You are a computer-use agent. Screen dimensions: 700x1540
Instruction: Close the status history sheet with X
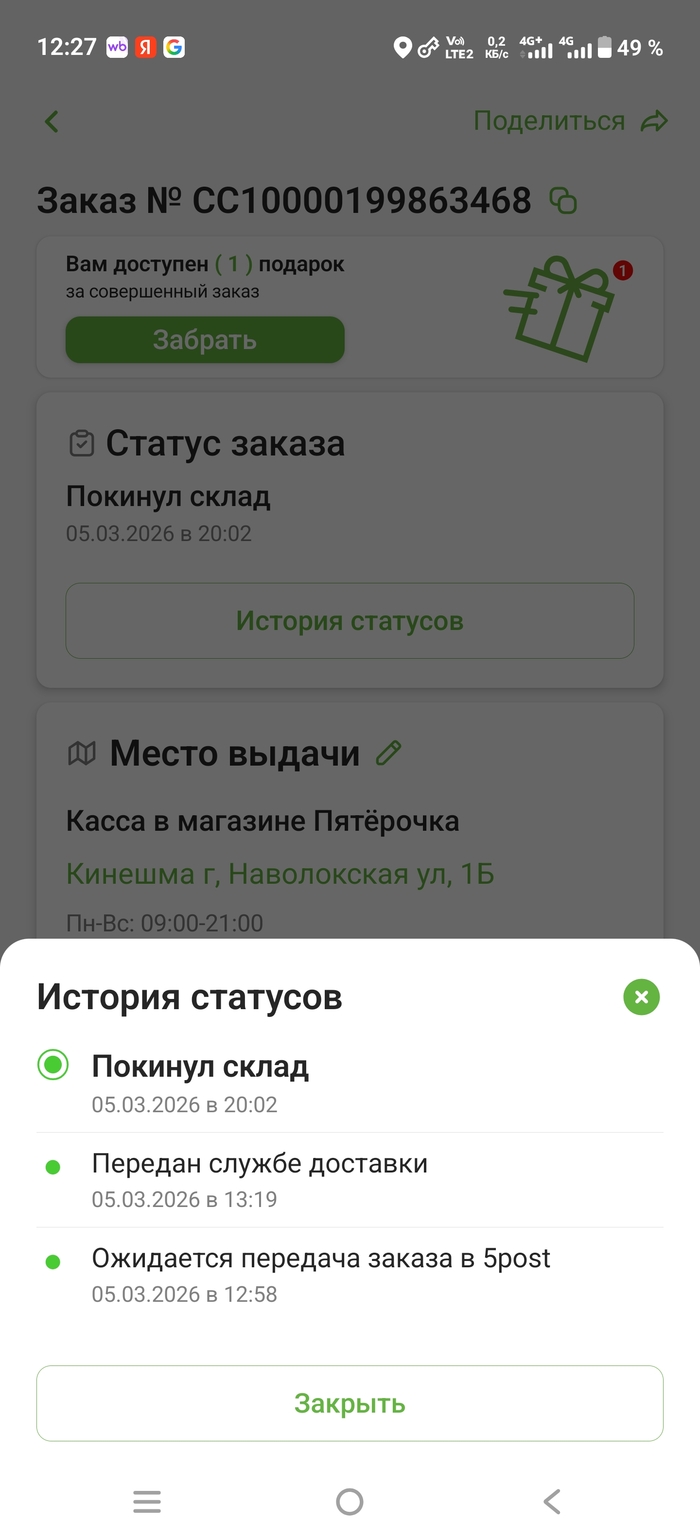641,997
